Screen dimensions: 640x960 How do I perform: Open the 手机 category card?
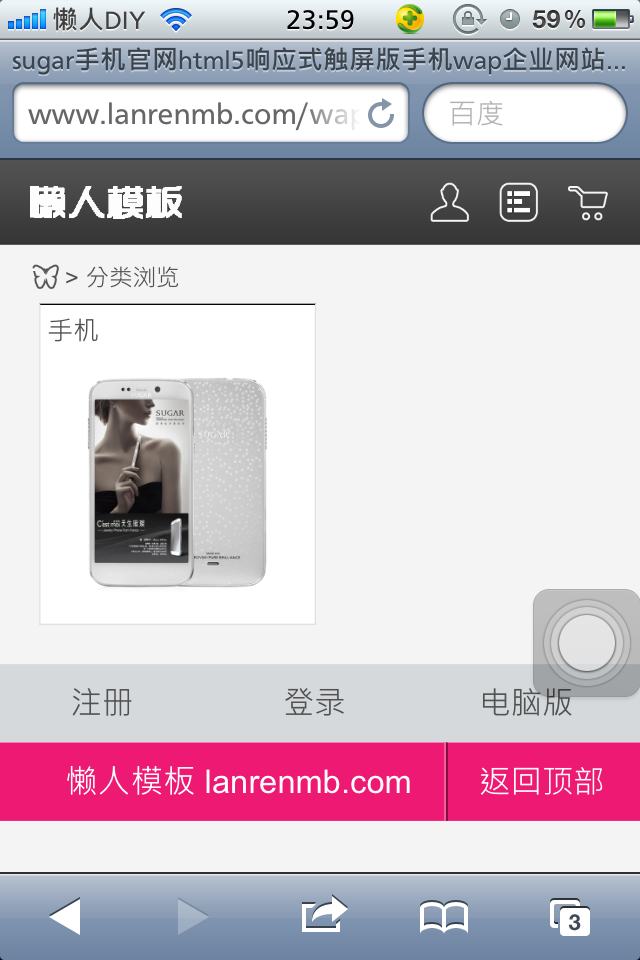point(177,464)
